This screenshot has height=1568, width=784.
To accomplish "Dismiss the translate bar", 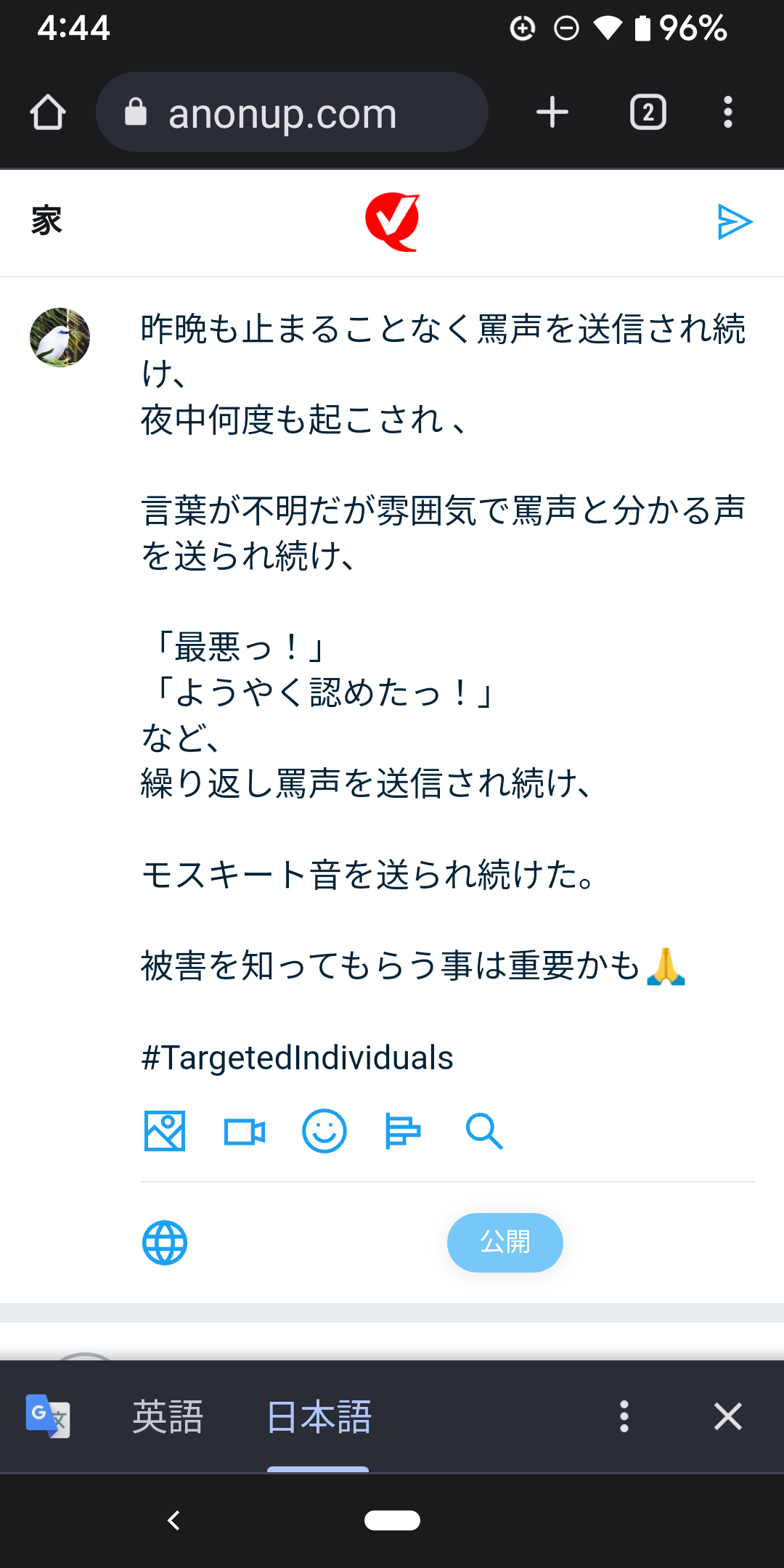I will point(727,1416).
